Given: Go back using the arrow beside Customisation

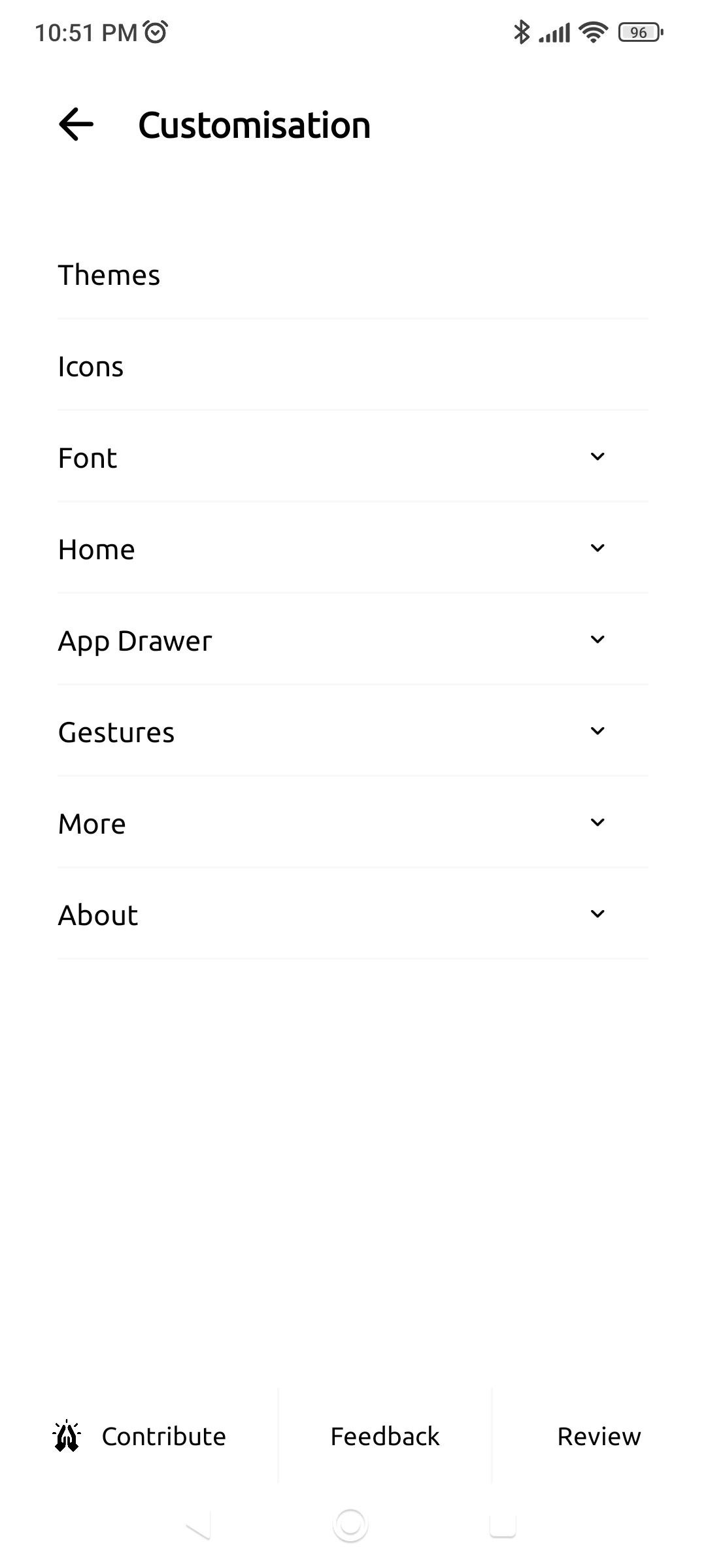Looking at the screenshot, I should (76, 124).
